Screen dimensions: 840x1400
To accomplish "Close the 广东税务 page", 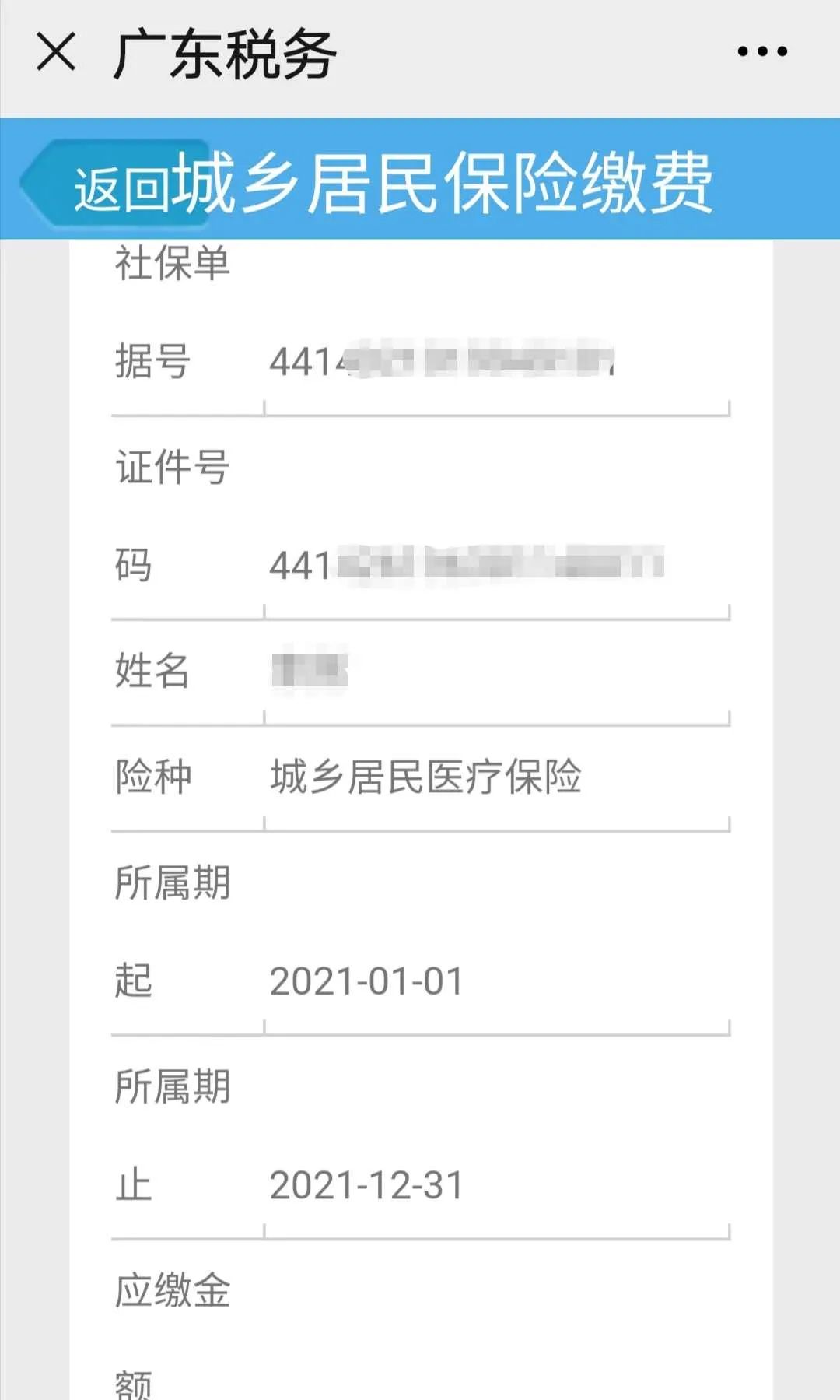I will pos(56,52).
